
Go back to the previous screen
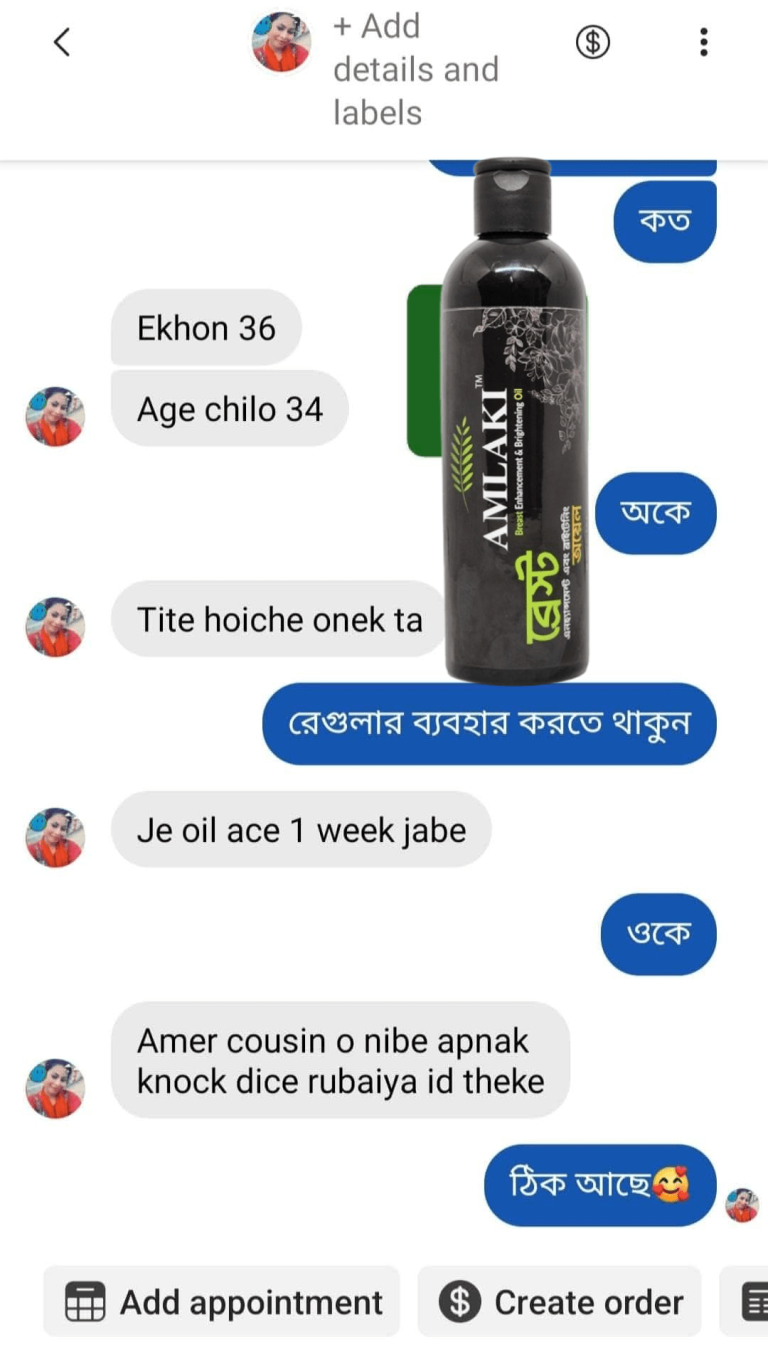[62, 42]
